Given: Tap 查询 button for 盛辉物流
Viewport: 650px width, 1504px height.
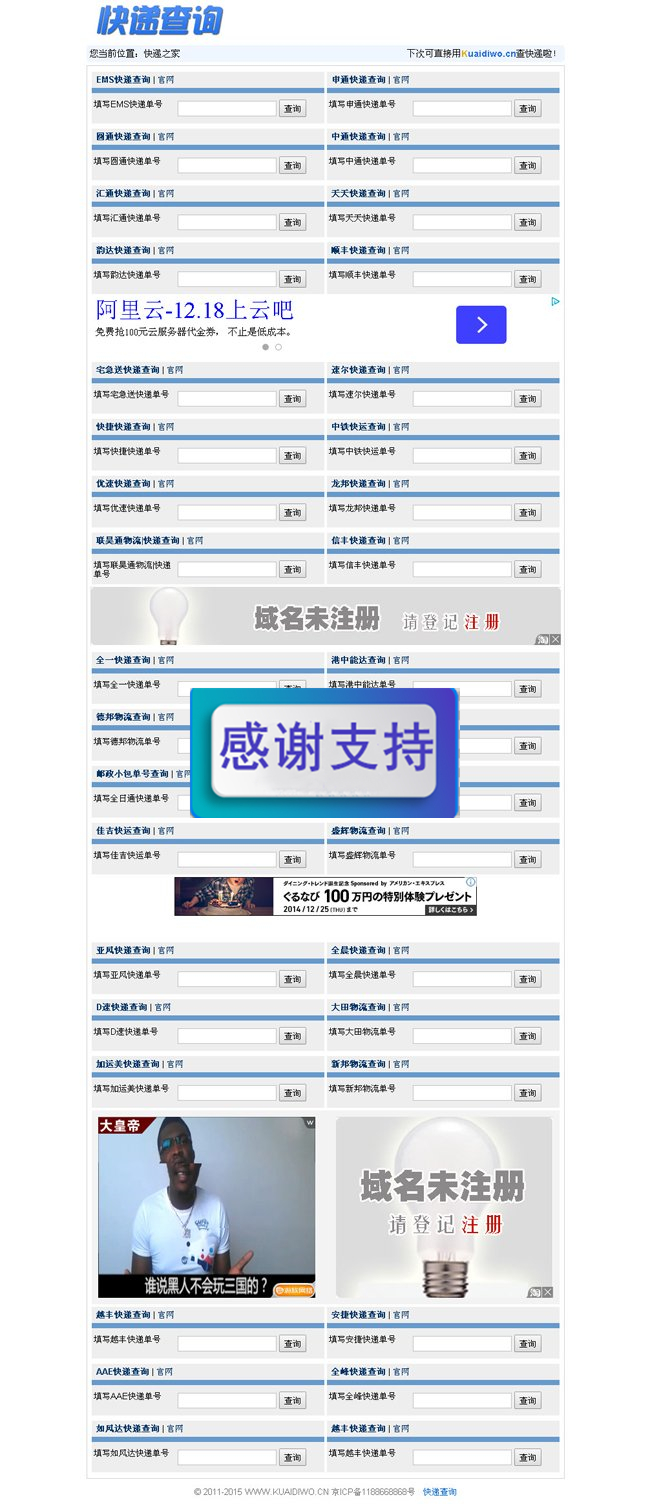Looking at the screenshot, I should (x=527, y=860).
